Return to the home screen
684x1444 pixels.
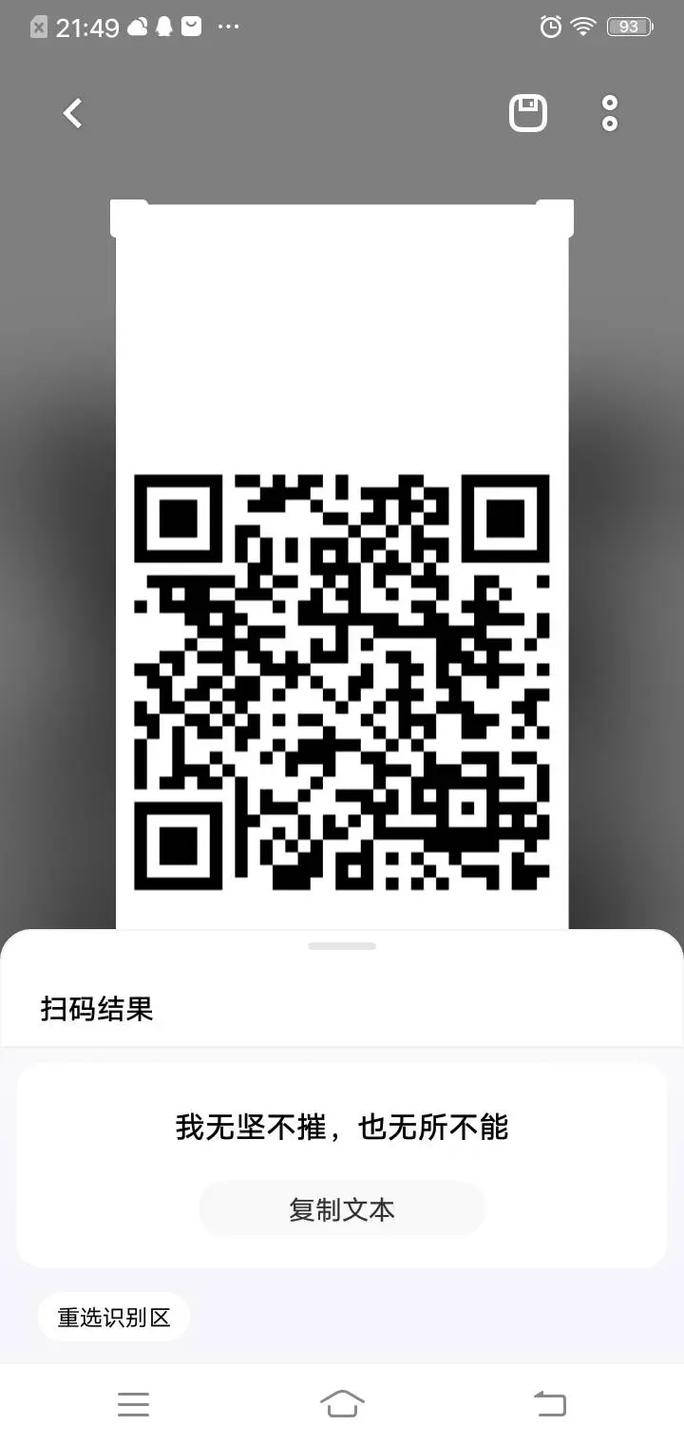click(342, 1404)
